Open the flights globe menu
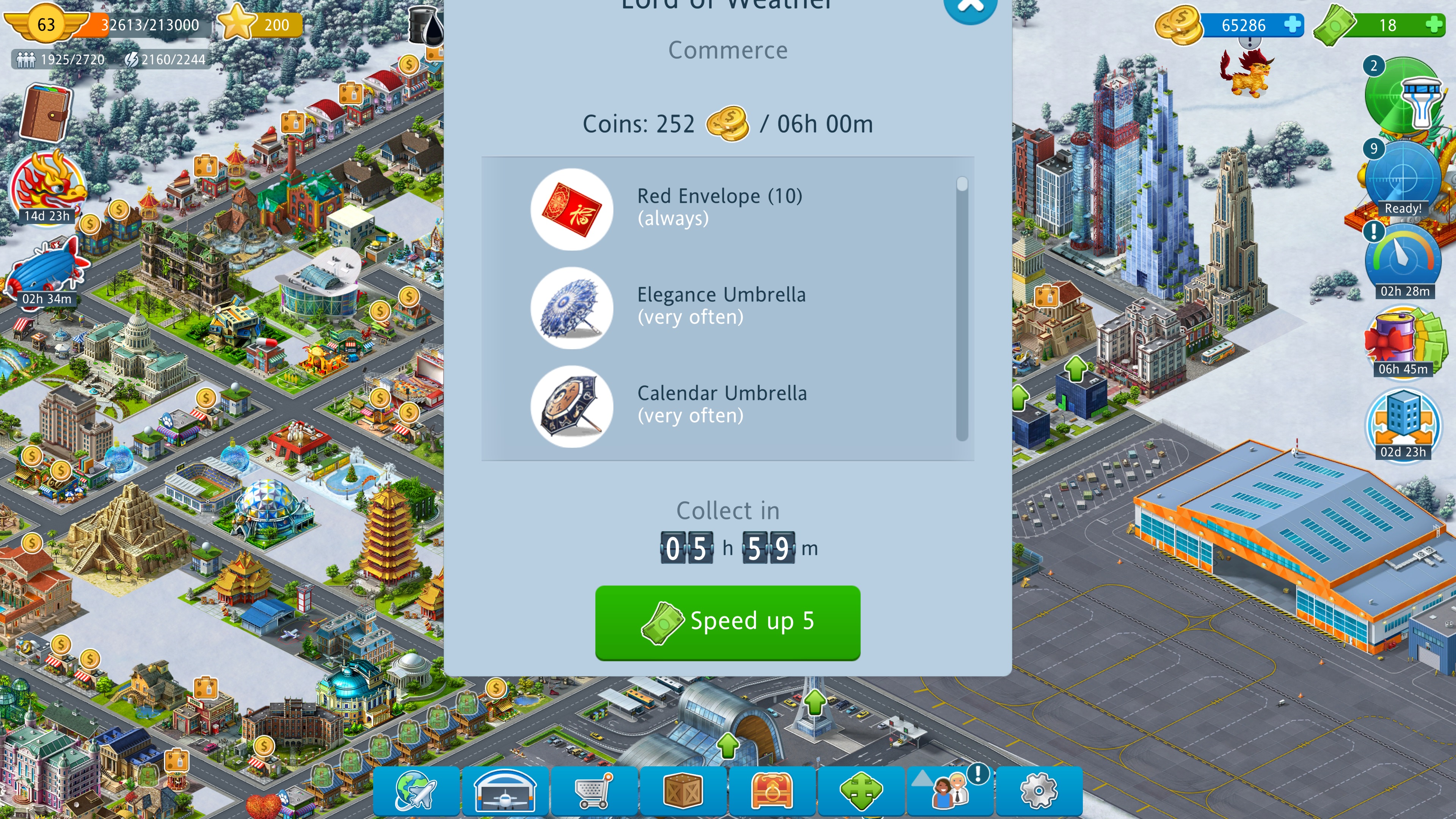This screenshot has width=1456, height=819. pos(416,790)
